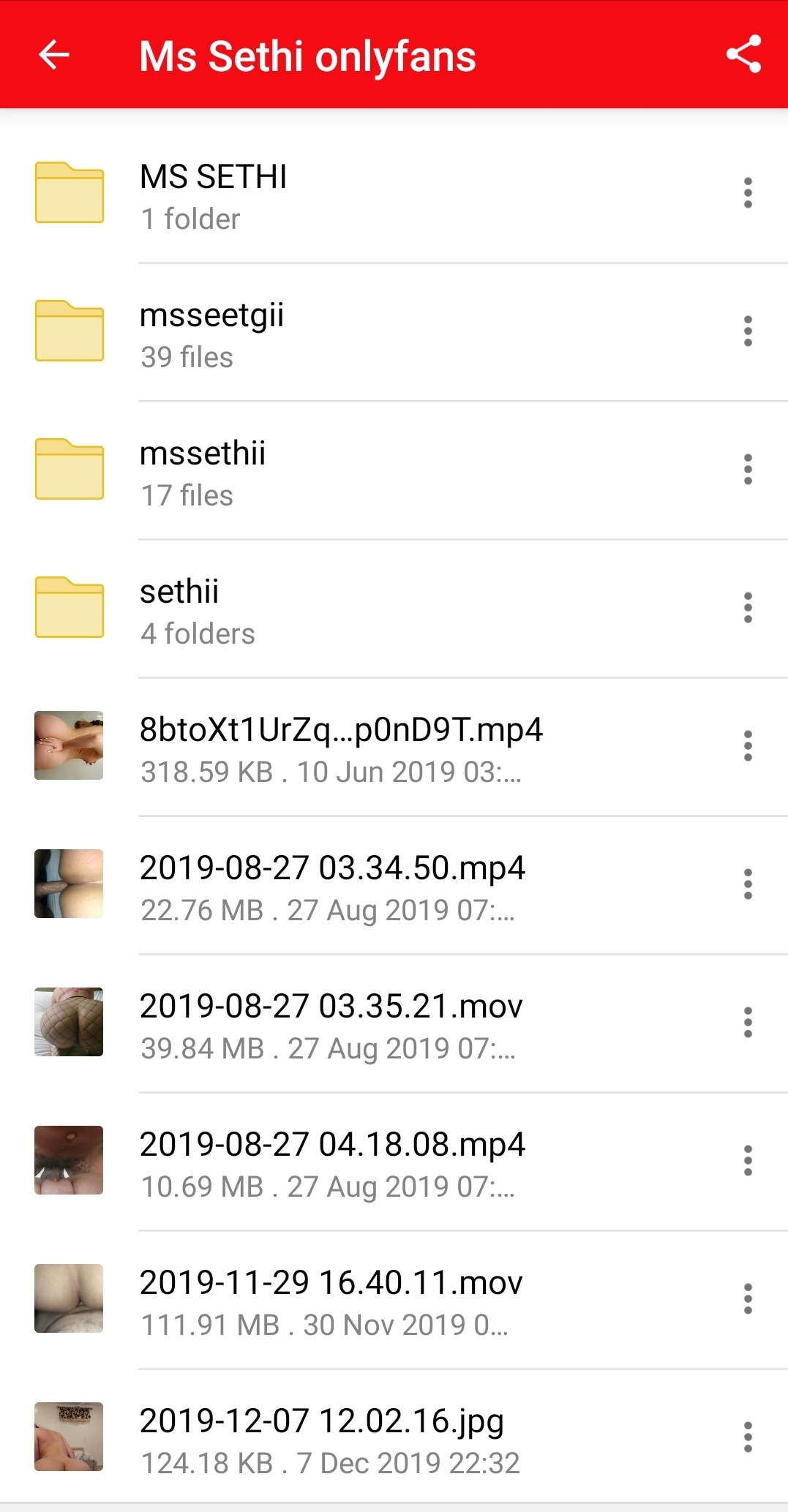Open file 2019-11-29 16.40.11.mov

331,1301
